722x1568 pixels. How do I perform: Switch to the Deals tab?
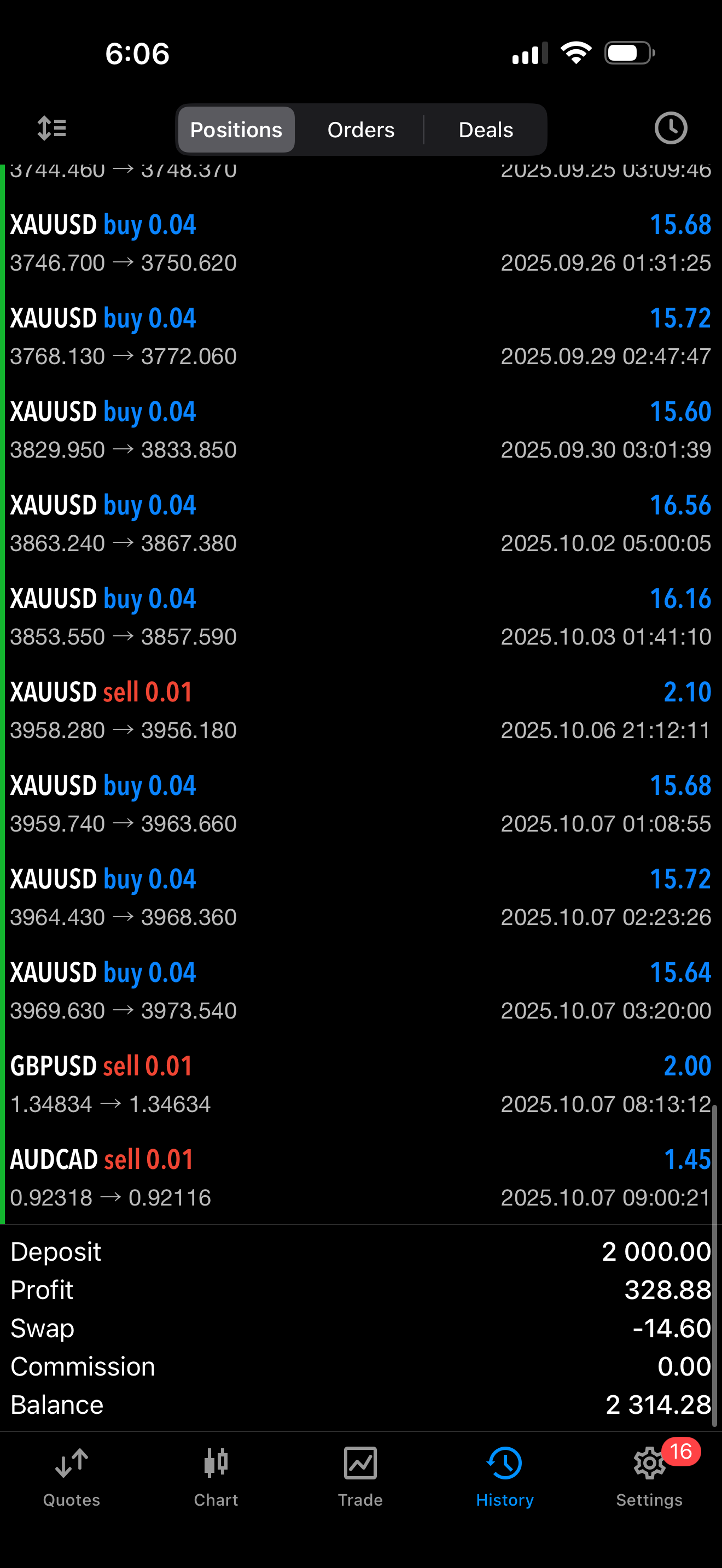pos(485,130)
